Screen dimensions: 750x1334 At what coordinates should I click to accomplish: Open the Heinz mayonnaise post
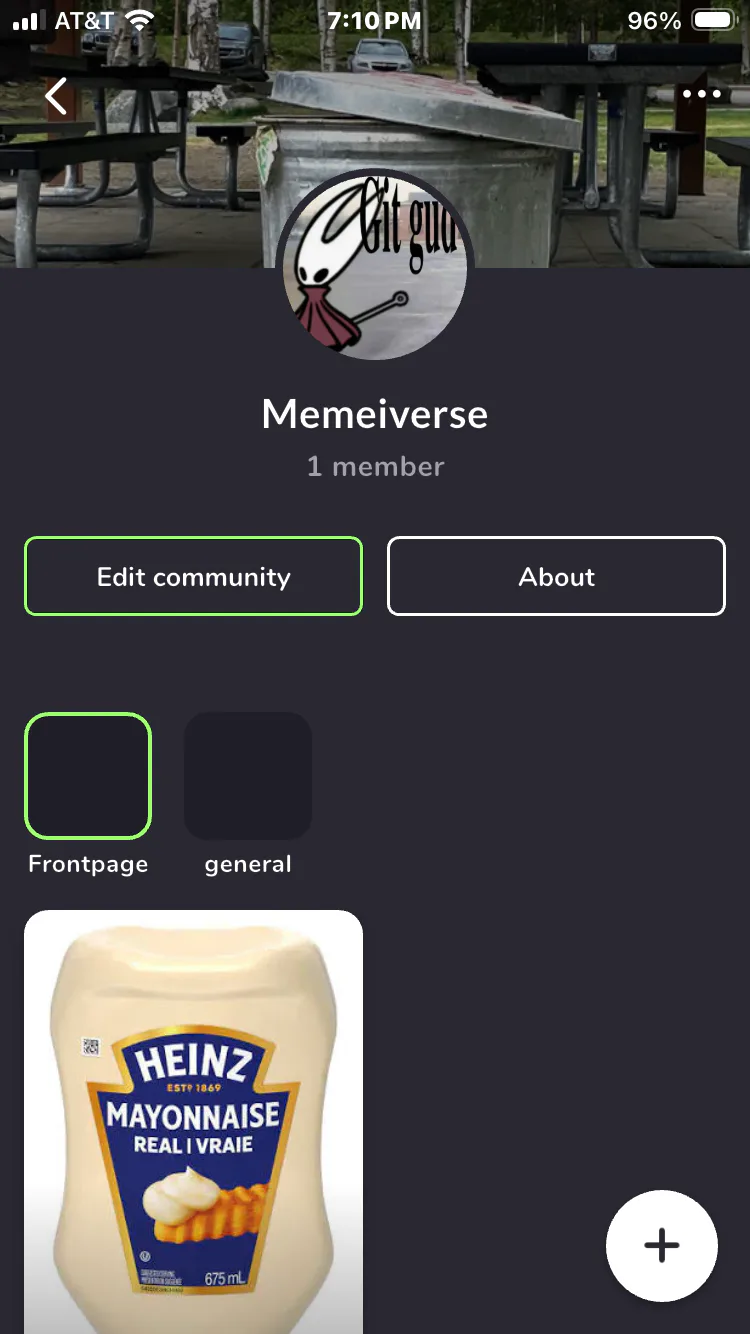coord(193,1120)
